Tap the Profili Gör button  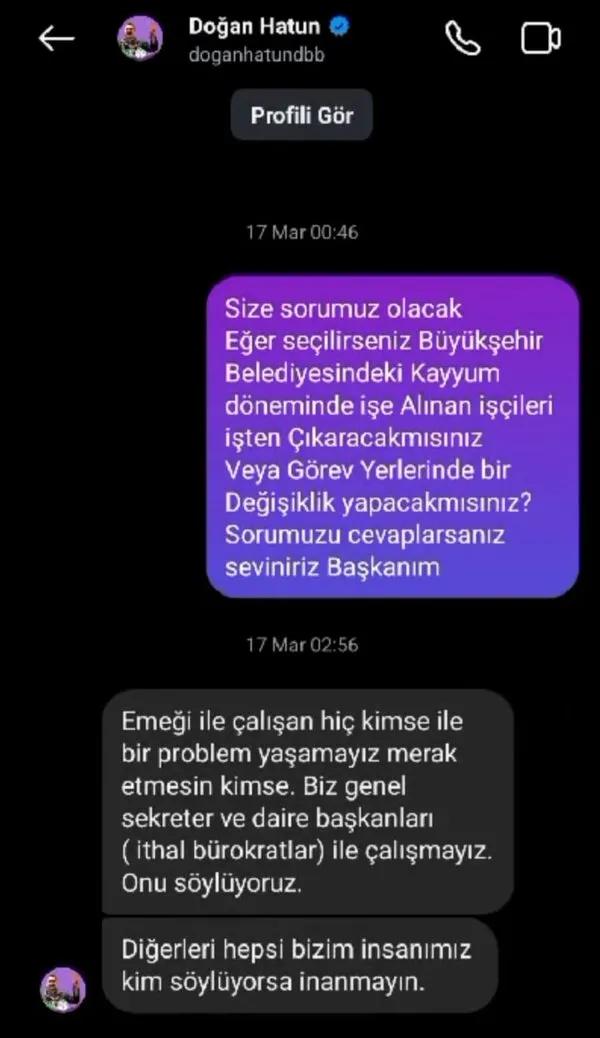[x=301, y=116]
